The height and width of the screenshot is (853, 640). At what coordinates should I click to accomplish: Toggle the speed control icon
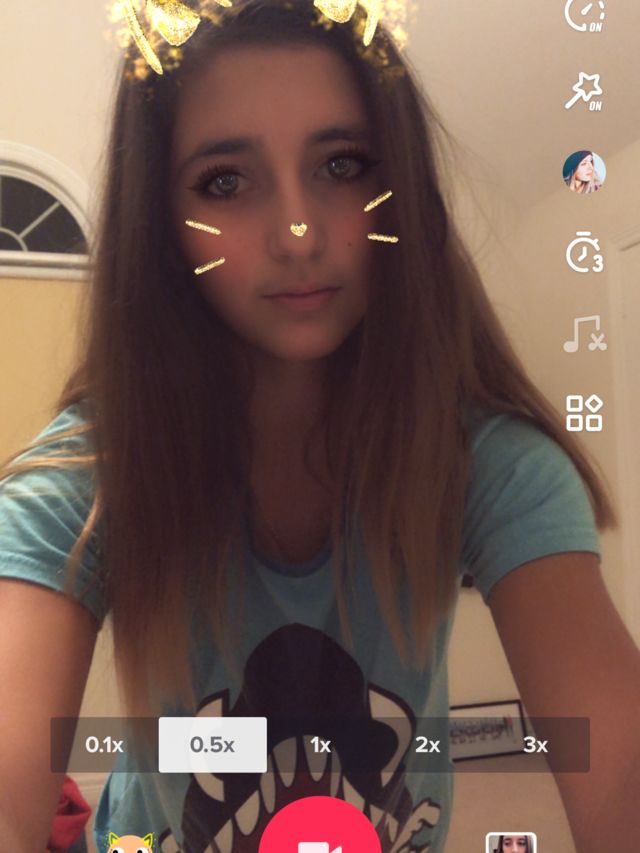tap(584, 12)
